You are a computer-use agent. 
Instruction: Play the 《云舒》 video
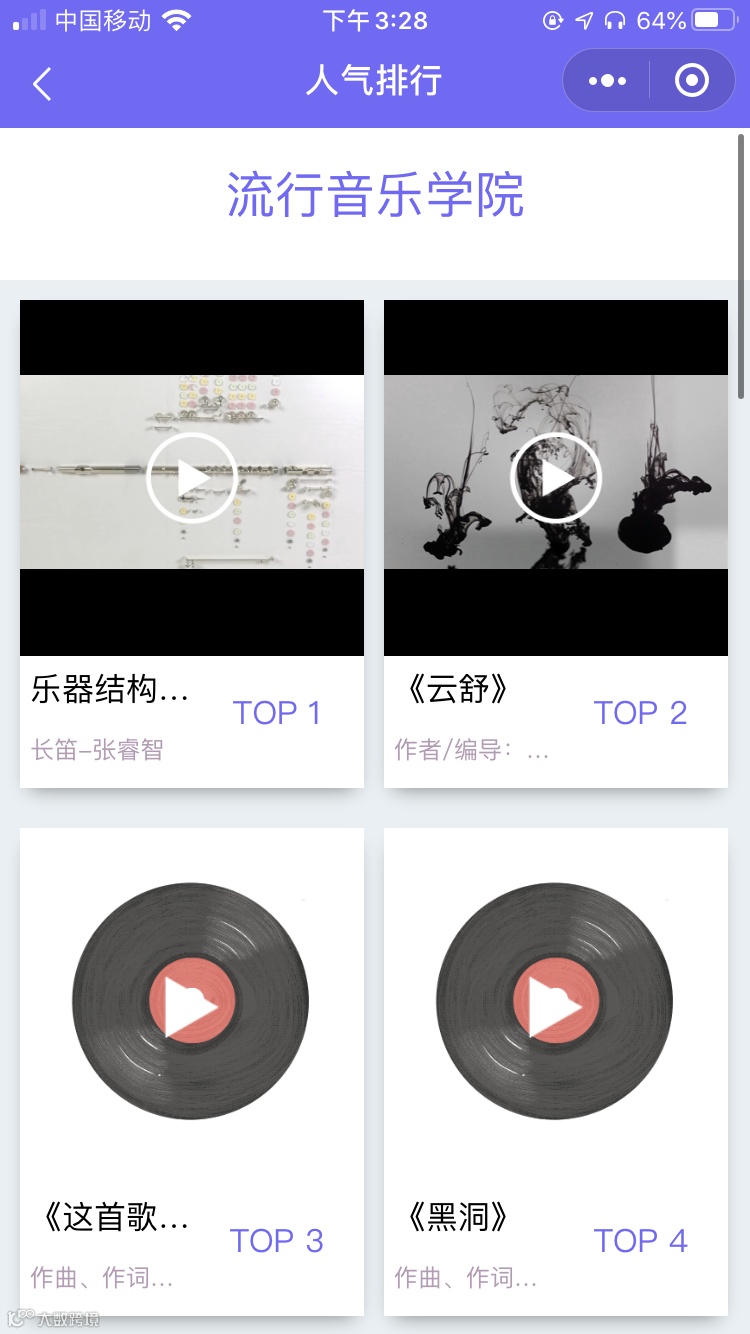(556, 478)
